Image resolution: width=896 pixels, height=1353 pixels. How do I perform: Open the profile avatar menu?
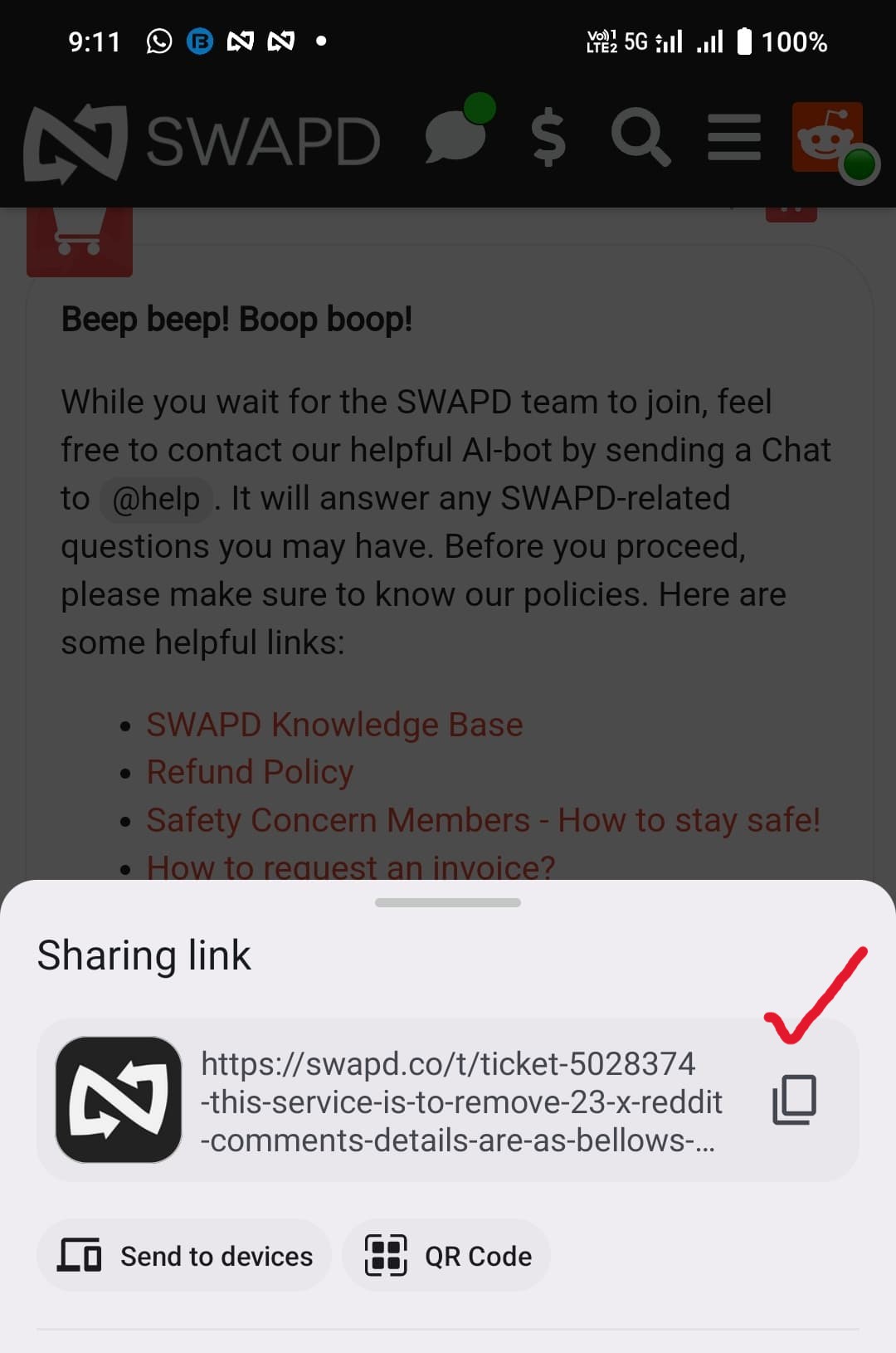[x=828, y=138]
